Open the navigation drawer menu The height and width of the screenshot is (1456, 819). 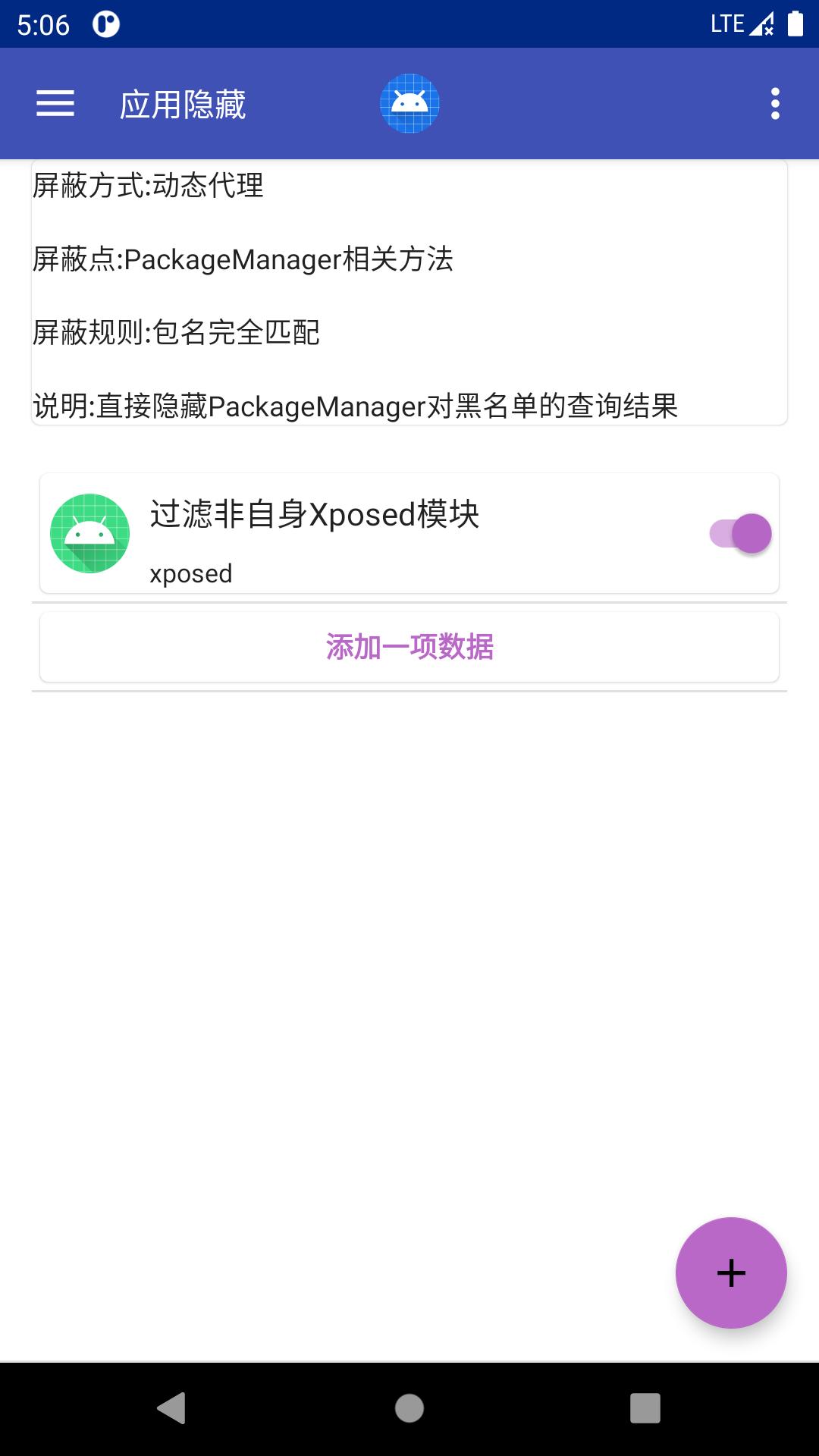pyautogui.click(x=55, y=104)
